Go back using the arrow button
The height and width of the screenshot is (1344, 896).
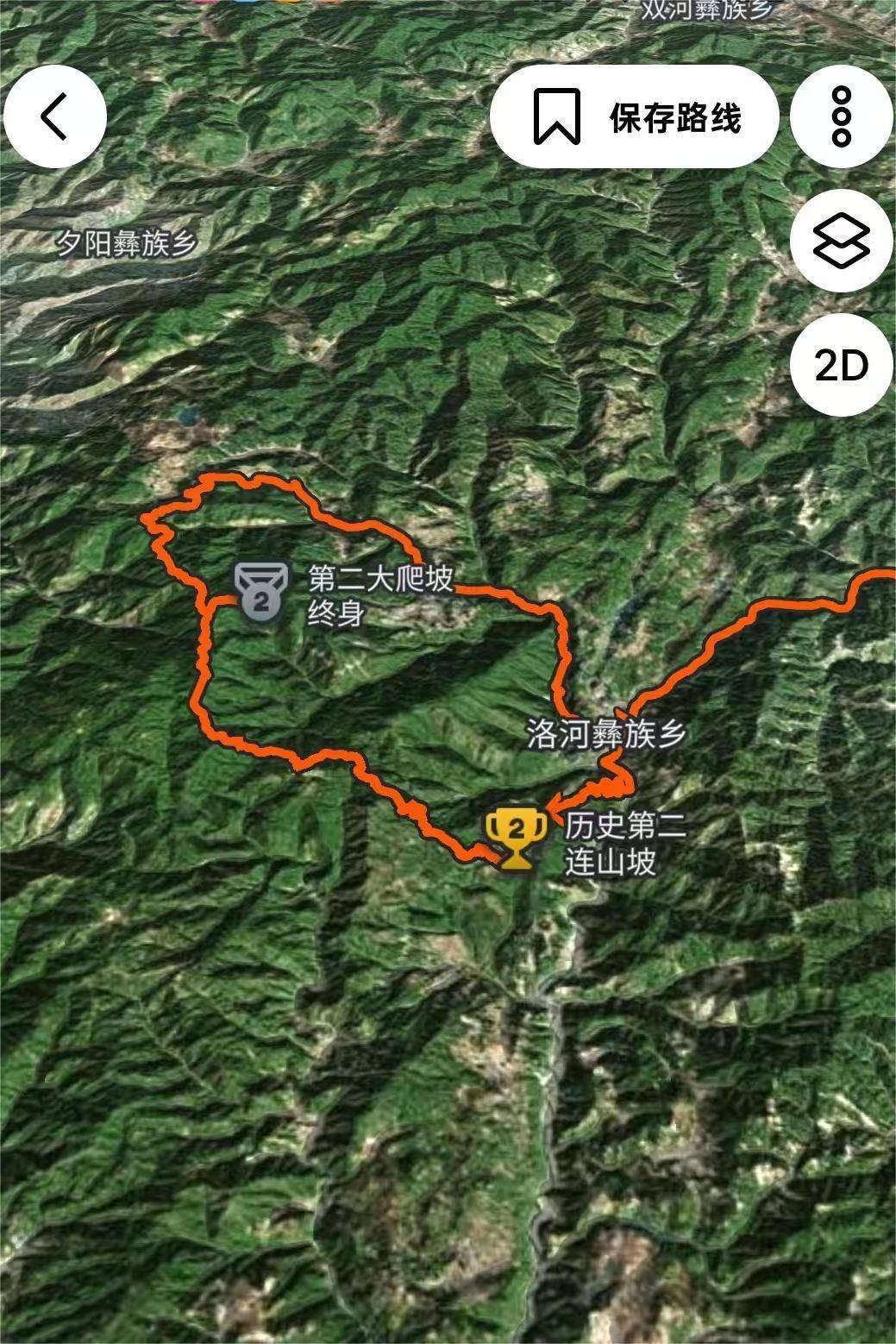click(54, 116)
